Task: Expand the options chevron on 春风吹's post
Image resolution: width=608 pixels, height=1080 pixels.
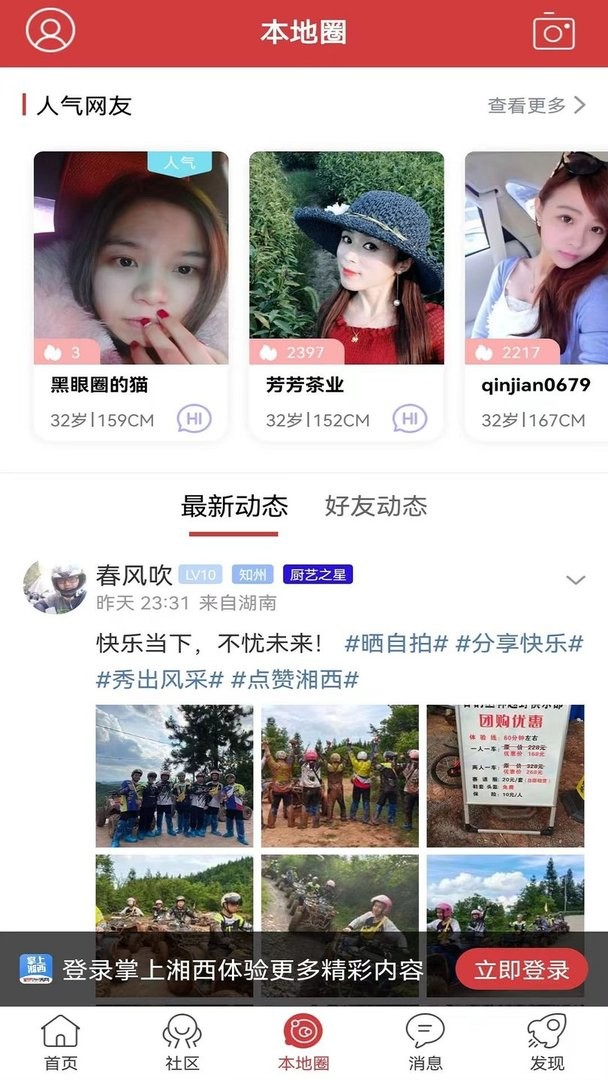Action: pos(575,580)
